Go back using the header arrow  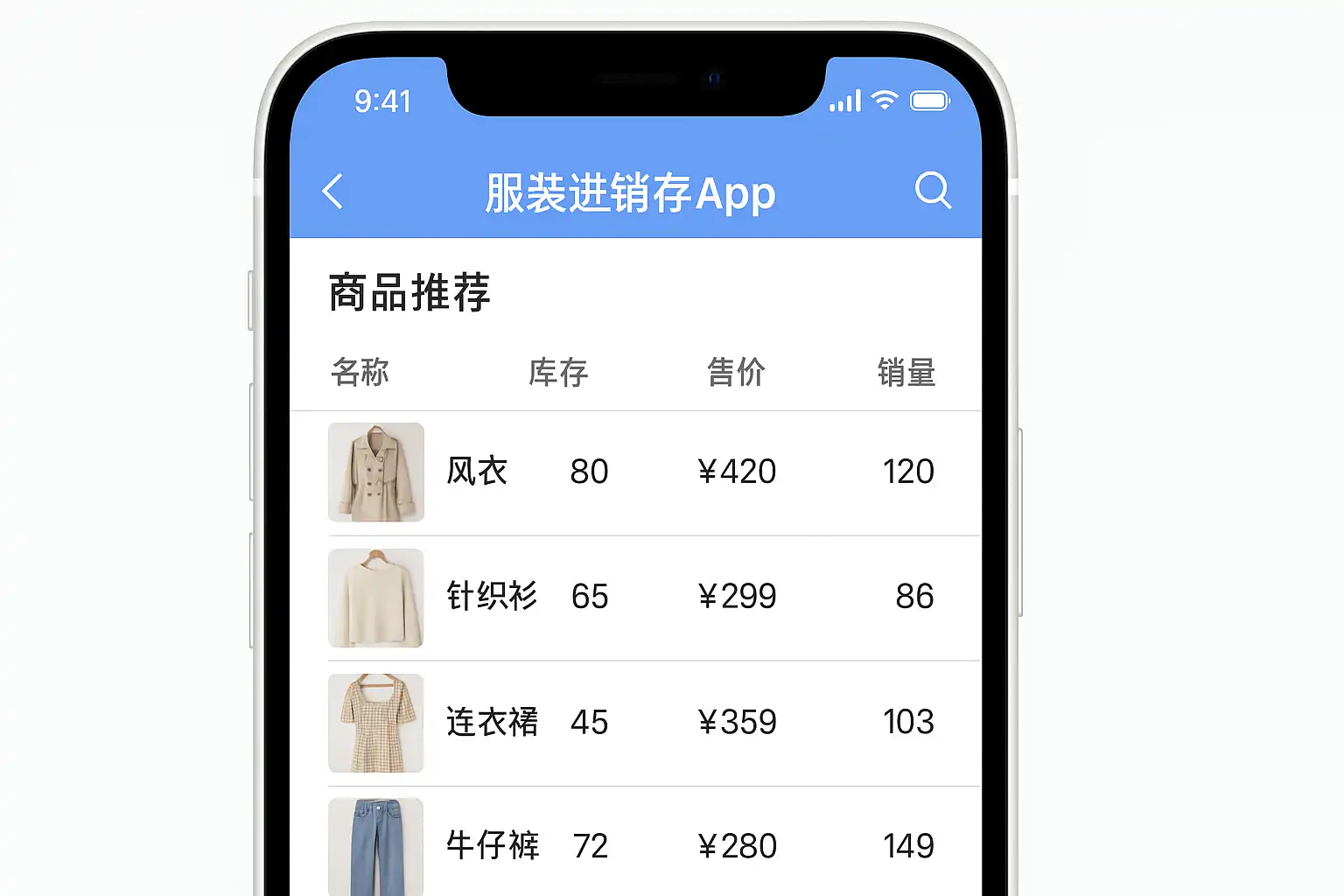pos(332,192)
